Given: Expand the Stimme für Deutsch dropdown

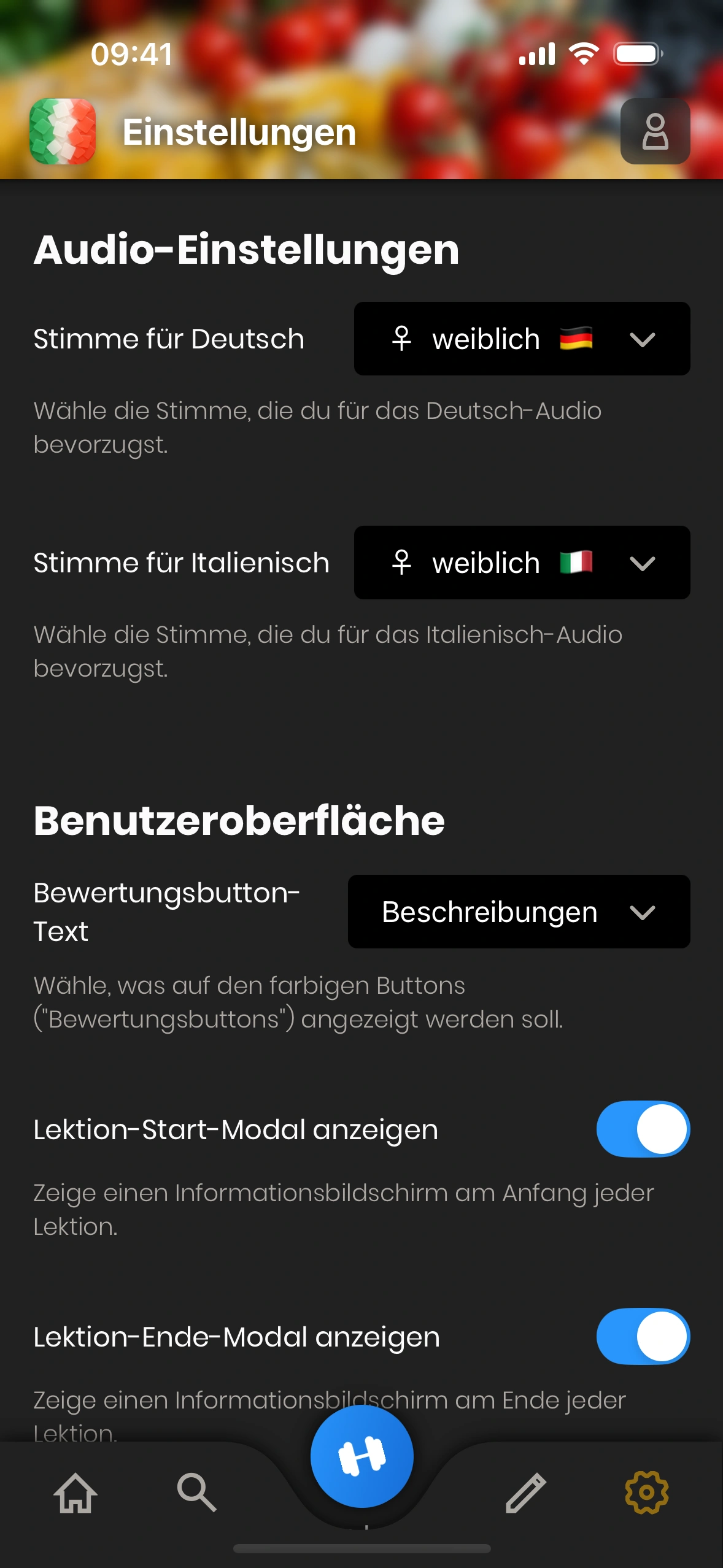Looking at the screenshot, I should 522,339.
